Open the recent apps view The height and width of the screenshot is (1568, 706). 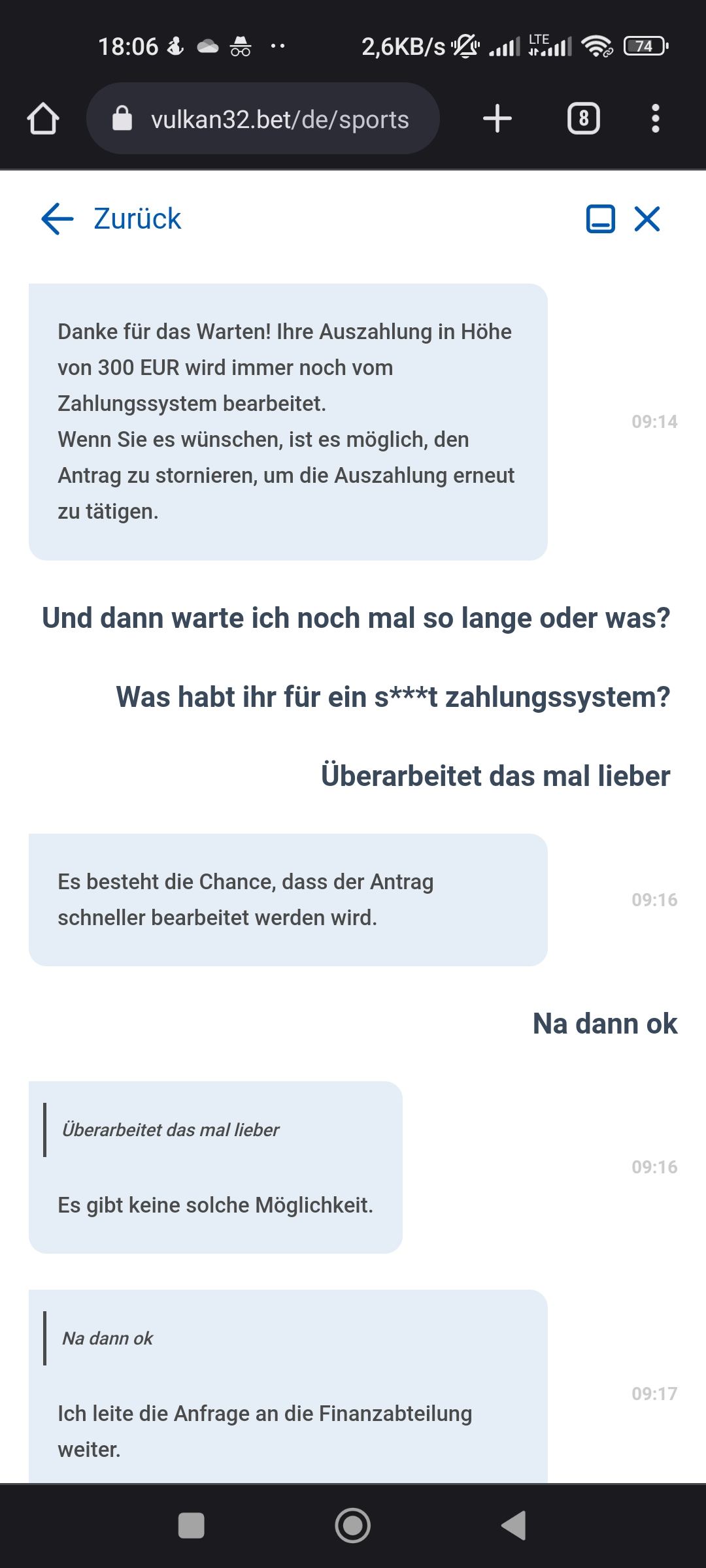pos(191,1526)
